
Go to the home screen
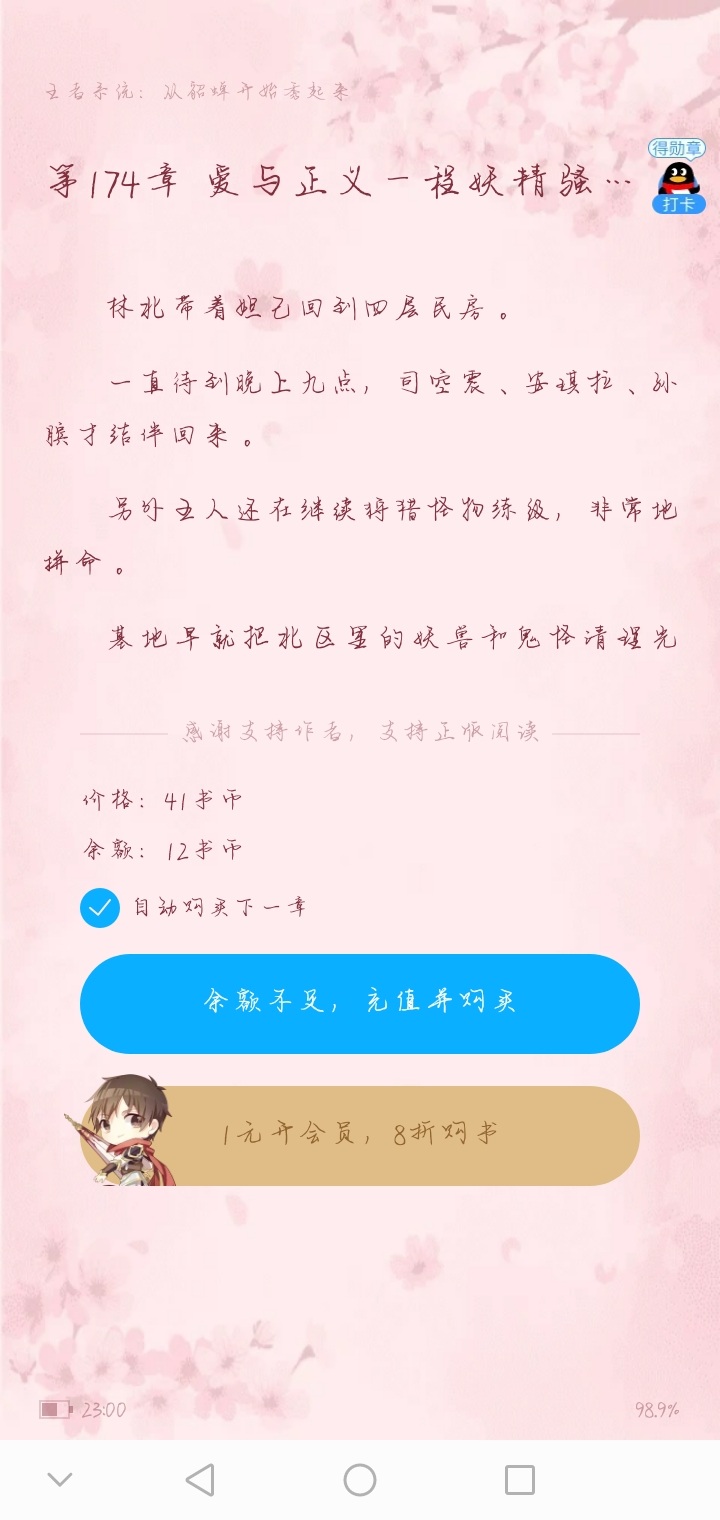(360, 1480)
